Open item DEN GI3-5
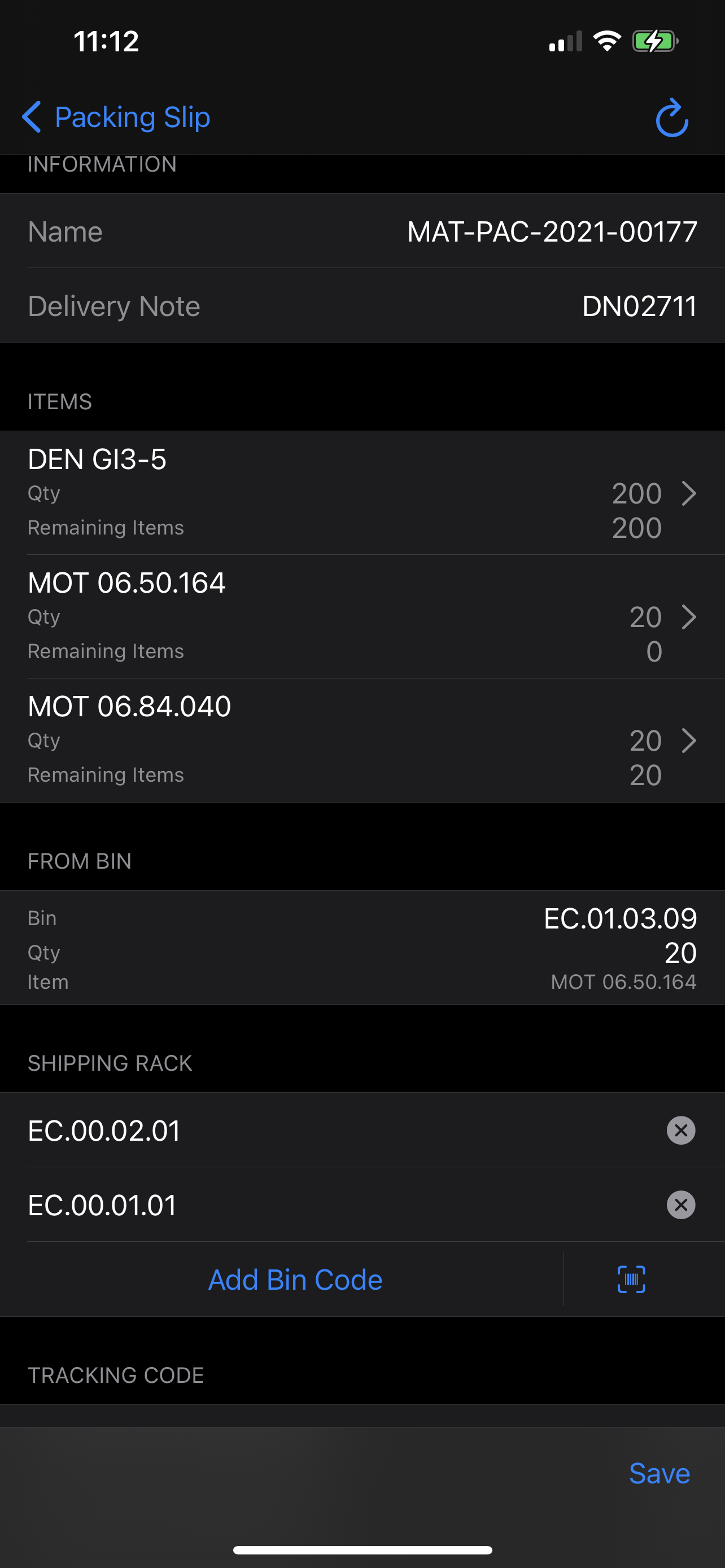Screen dimensions: 725x1568 362,492
